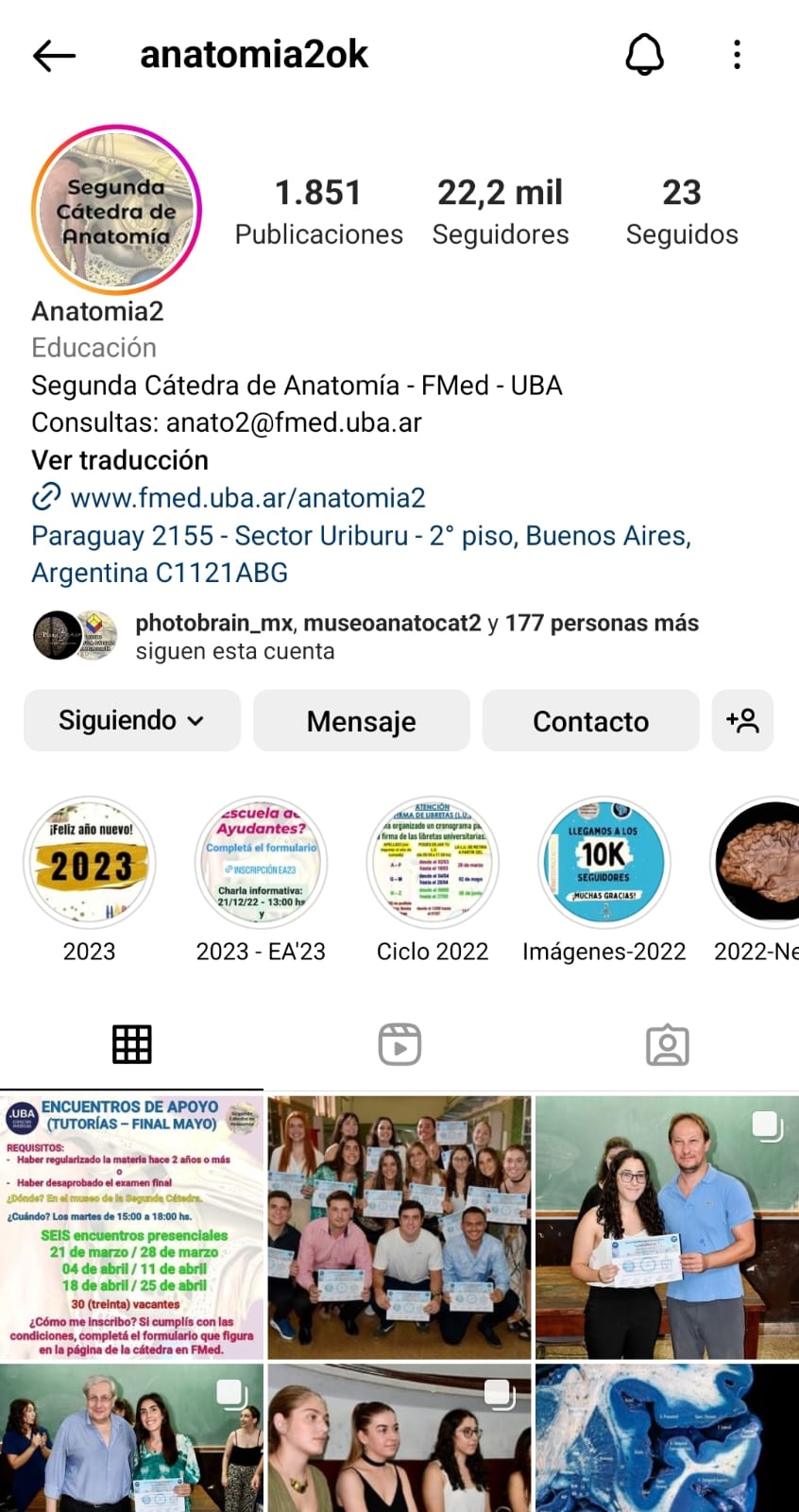Show the Ver traducción translation
The height and width of the screenshot is (1512, 799).
pos(119,460)
